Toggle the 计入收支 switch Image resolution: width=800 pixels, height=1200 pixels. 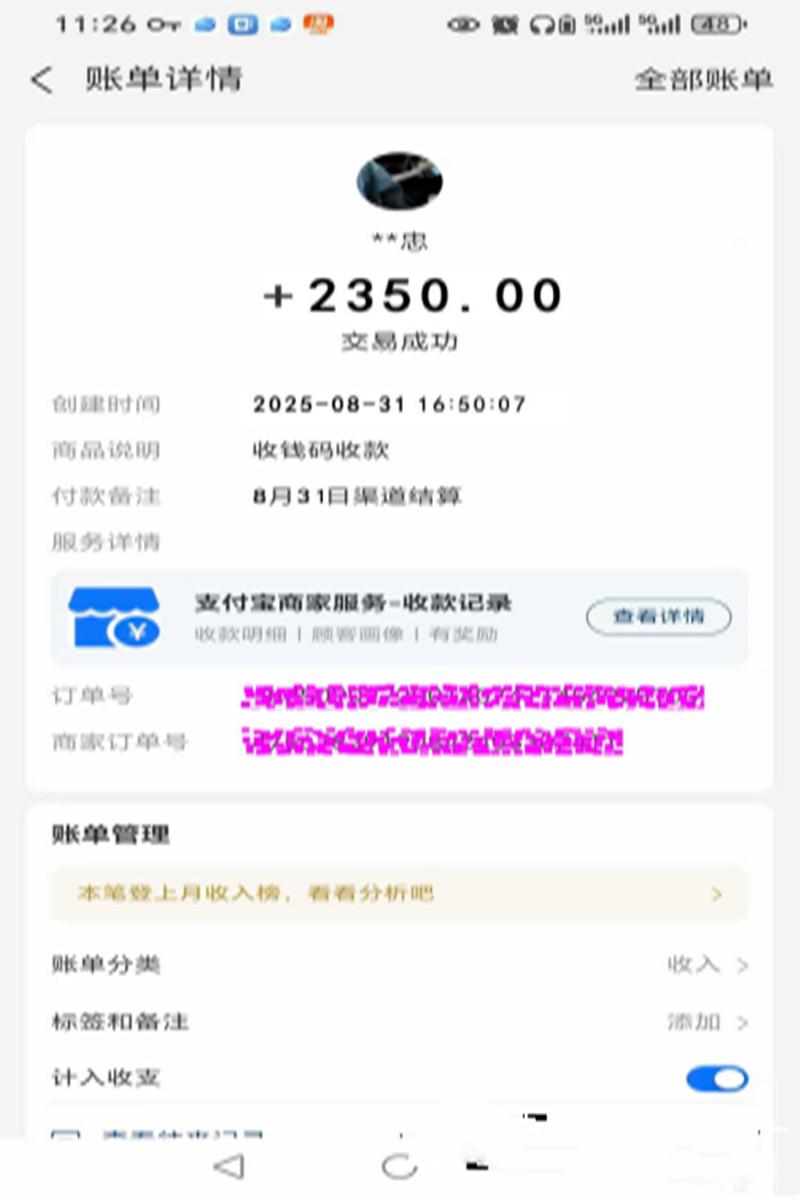(x=716, y=1078)
